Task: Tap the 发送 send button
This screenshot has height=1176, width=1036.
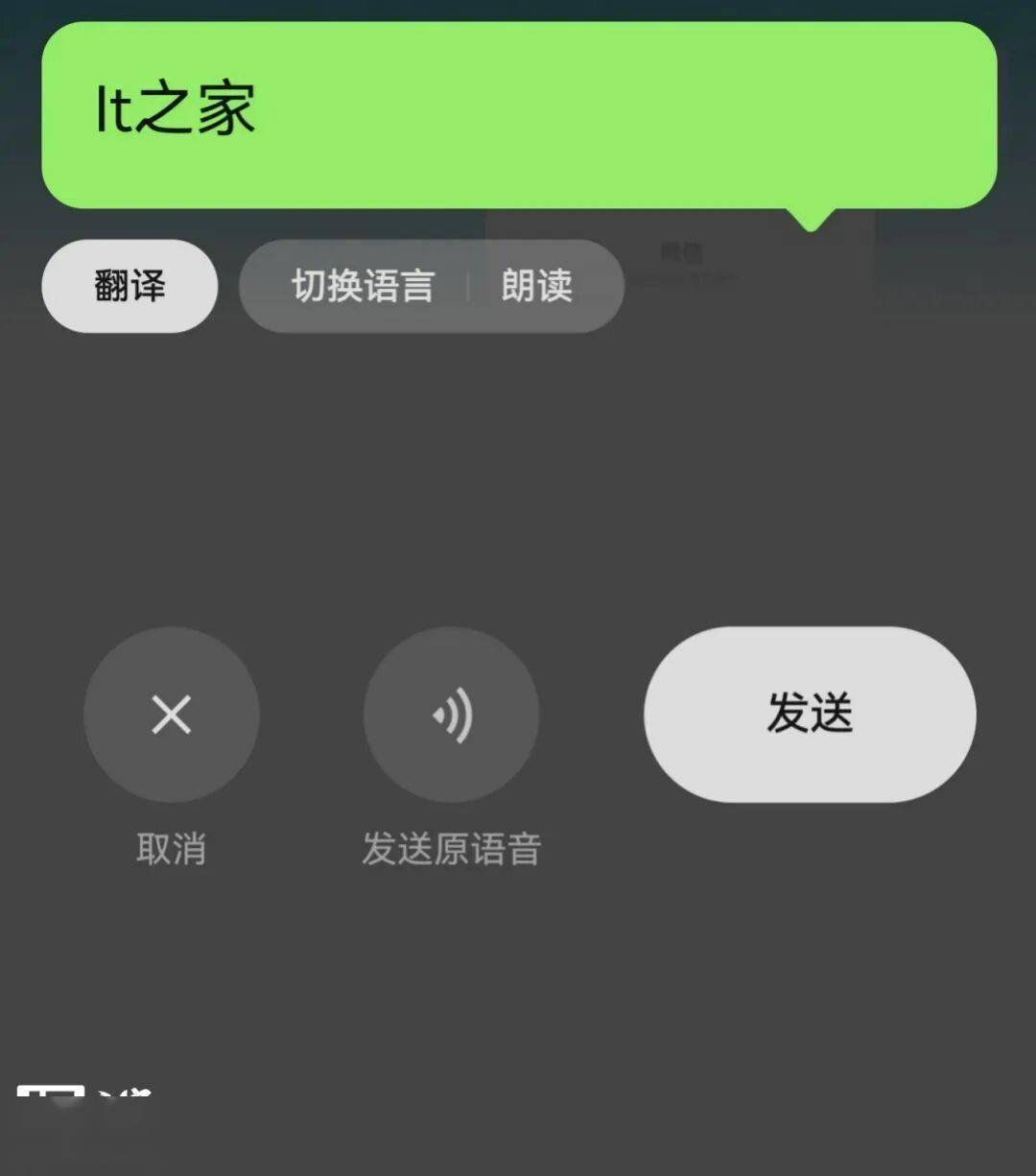Action: coord(810,715)
